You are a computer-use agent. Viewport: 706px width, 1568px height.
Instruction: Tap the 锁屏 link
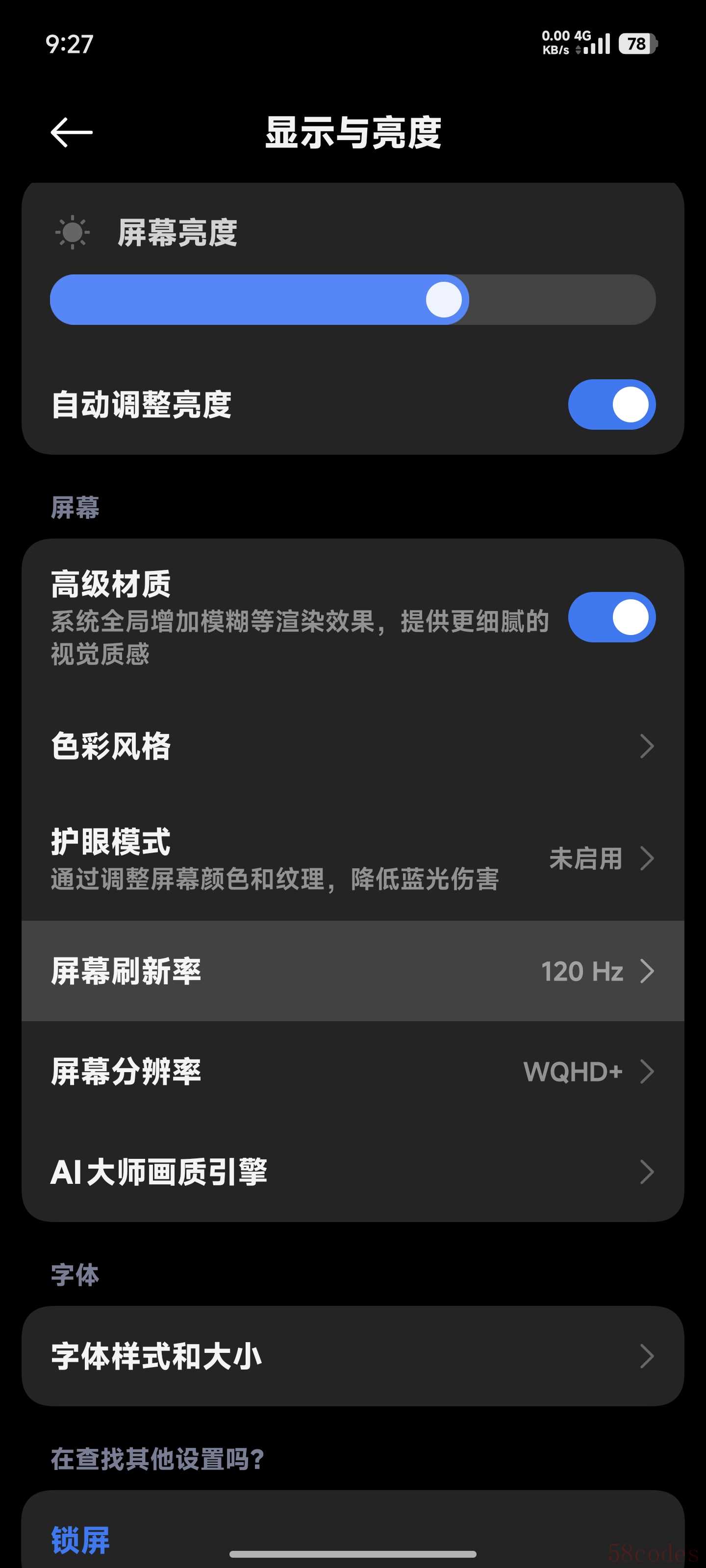tap(80, 1540)
